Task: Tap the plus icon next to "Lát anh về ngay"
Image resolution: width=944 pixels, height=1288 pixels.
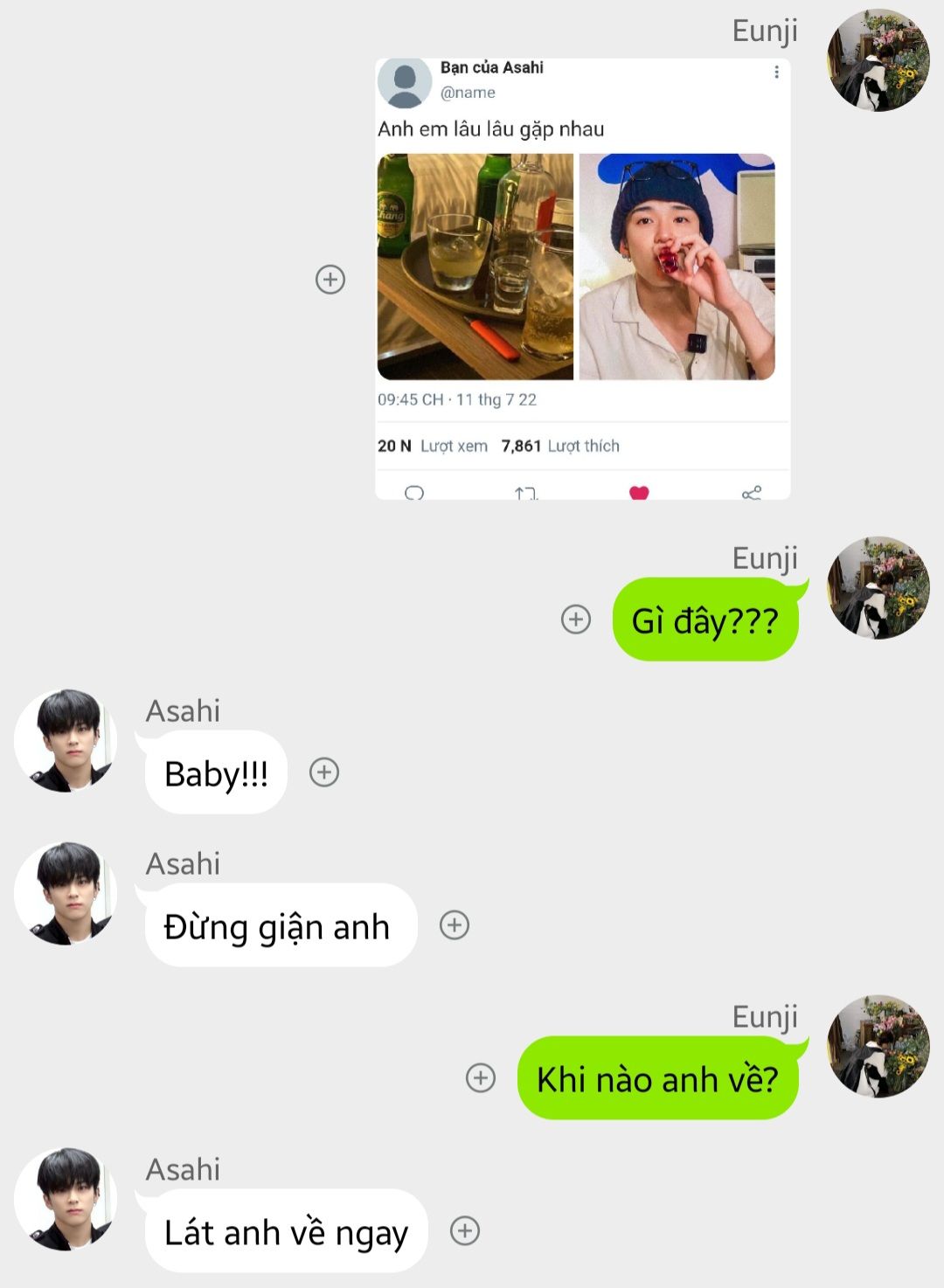Action: pos(464,1230)
